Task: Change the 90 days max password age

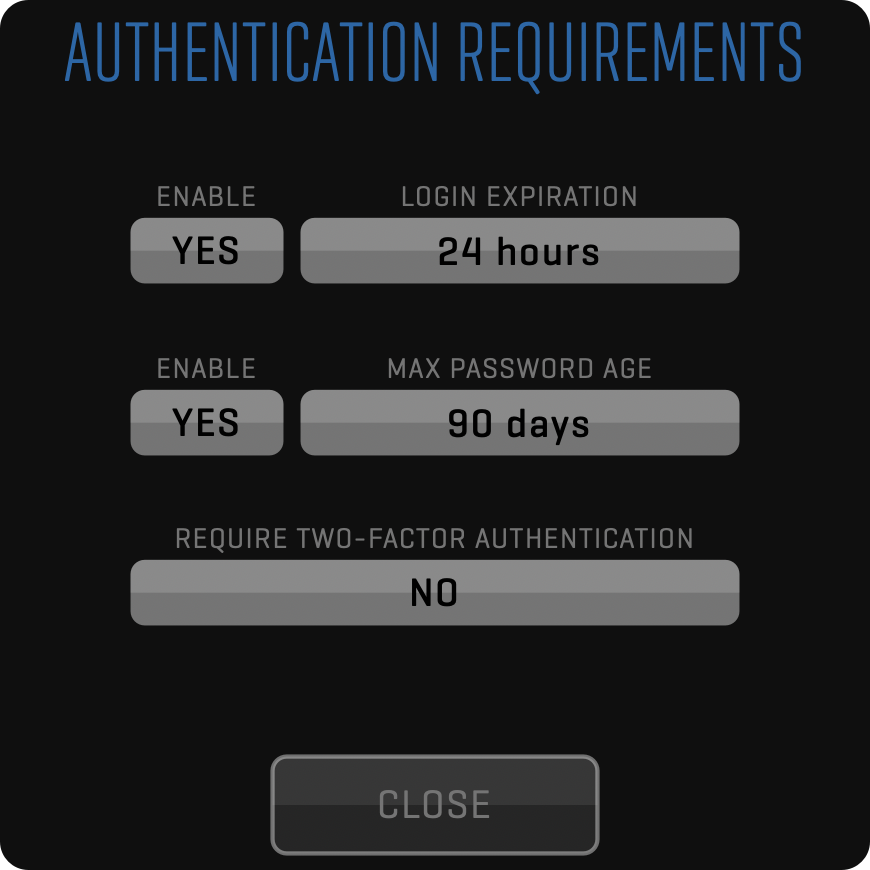Action: pos(519,423)
